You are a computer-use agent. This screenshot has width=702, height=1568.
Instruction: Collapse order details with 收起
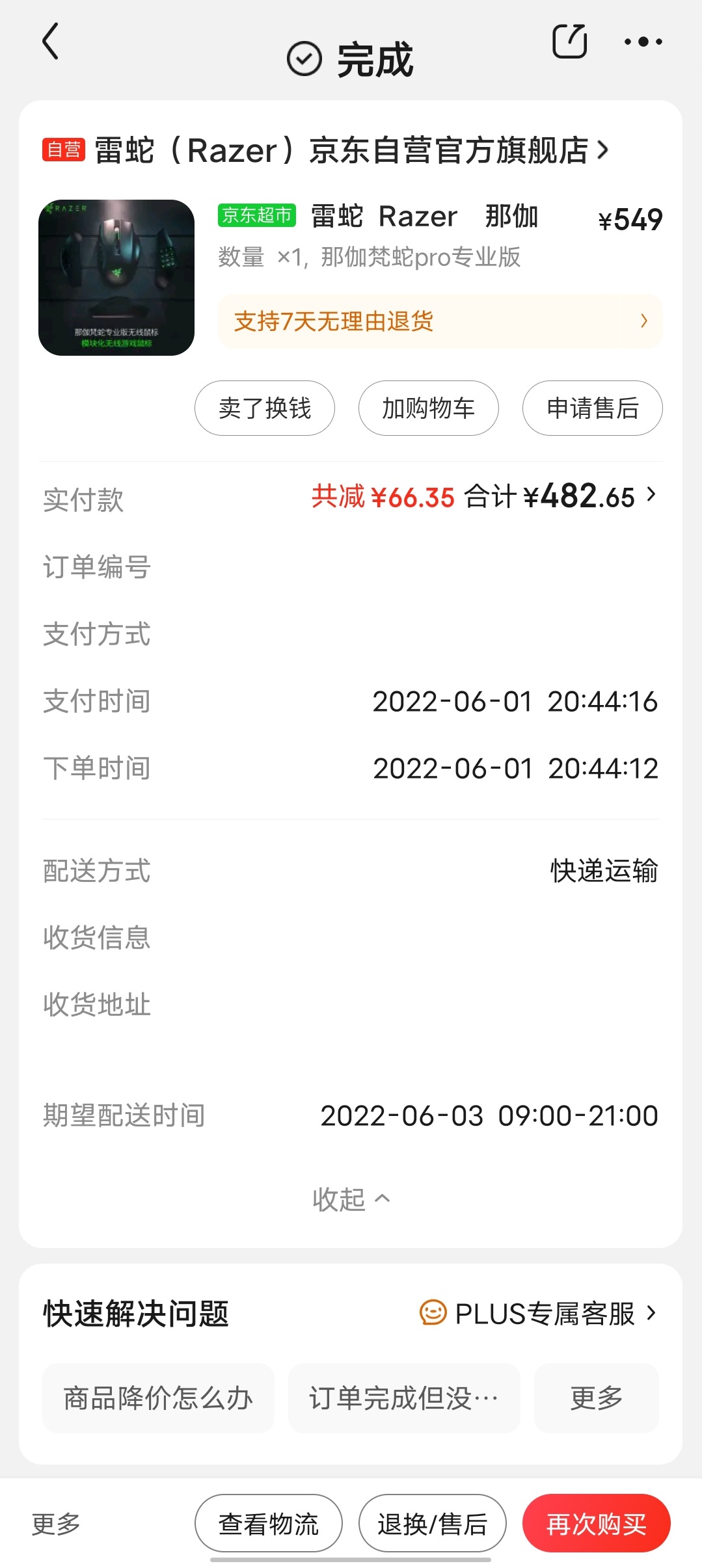[351, 1199]
